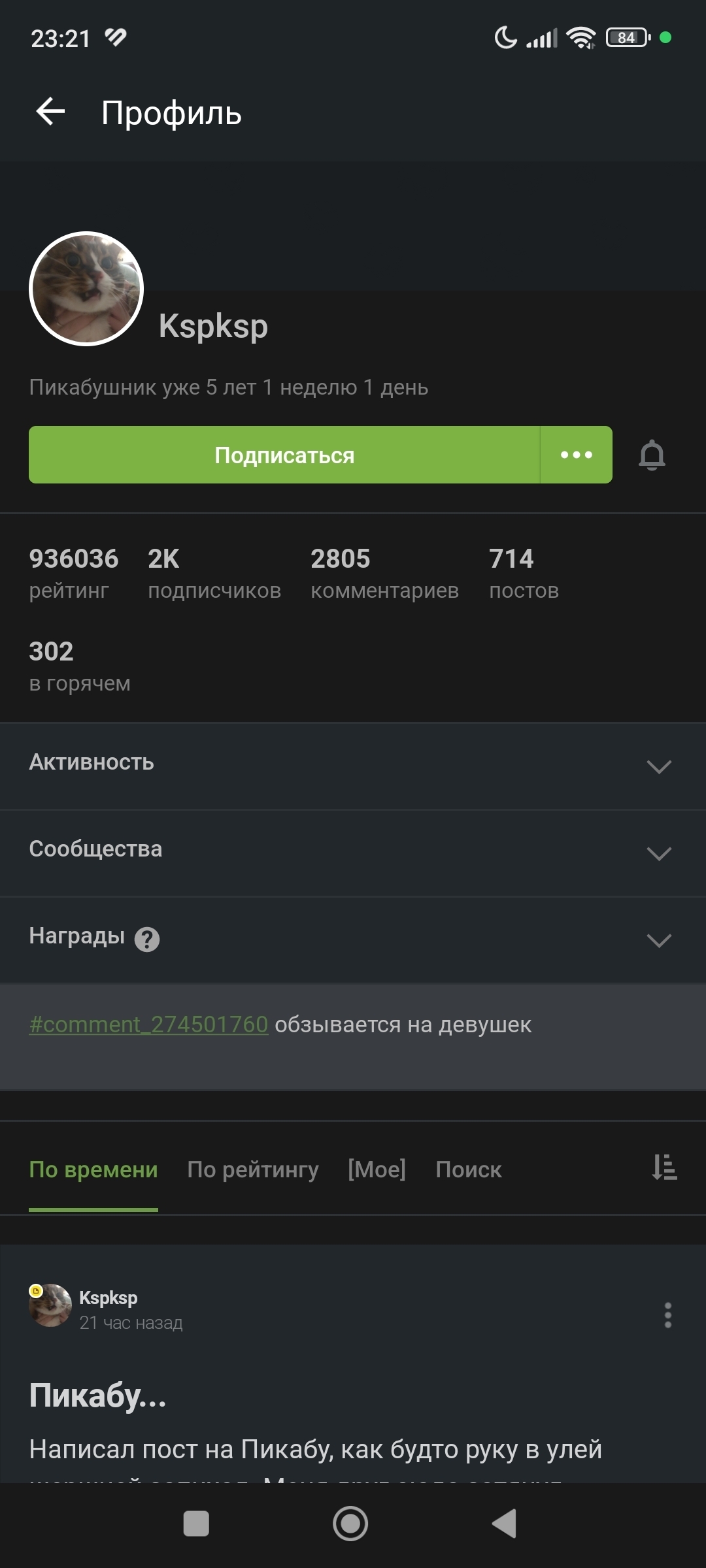Open recent apps from the navigation bar

pos(196,1524)
